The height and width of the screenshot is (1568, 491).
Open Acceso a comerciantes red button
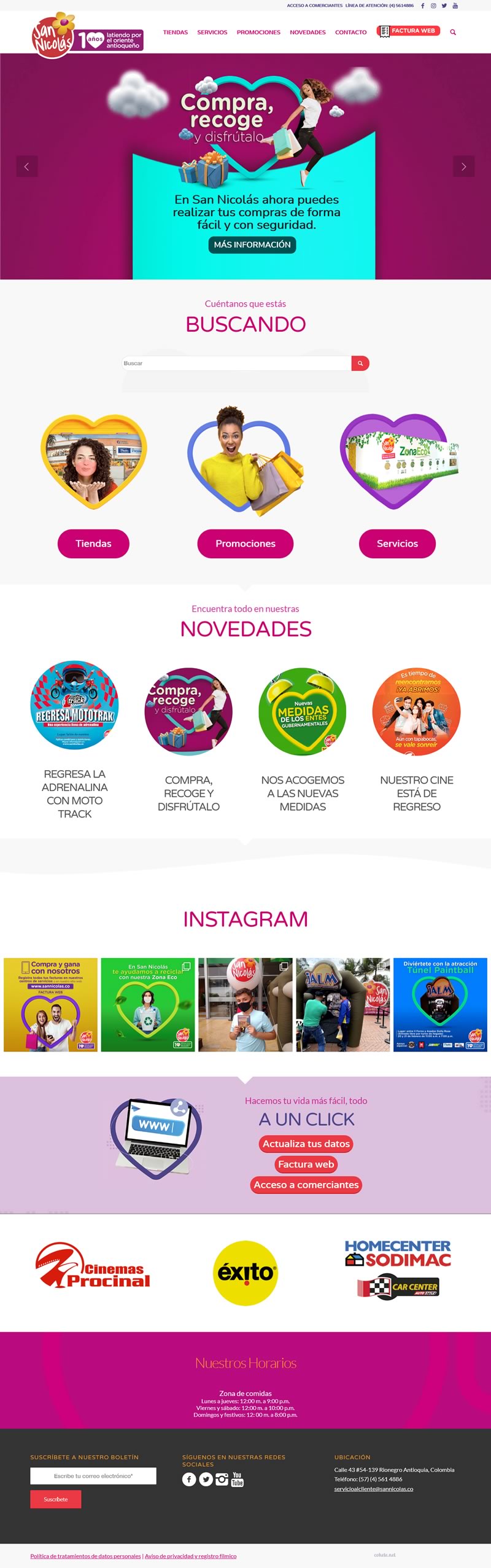[306, 1185]
